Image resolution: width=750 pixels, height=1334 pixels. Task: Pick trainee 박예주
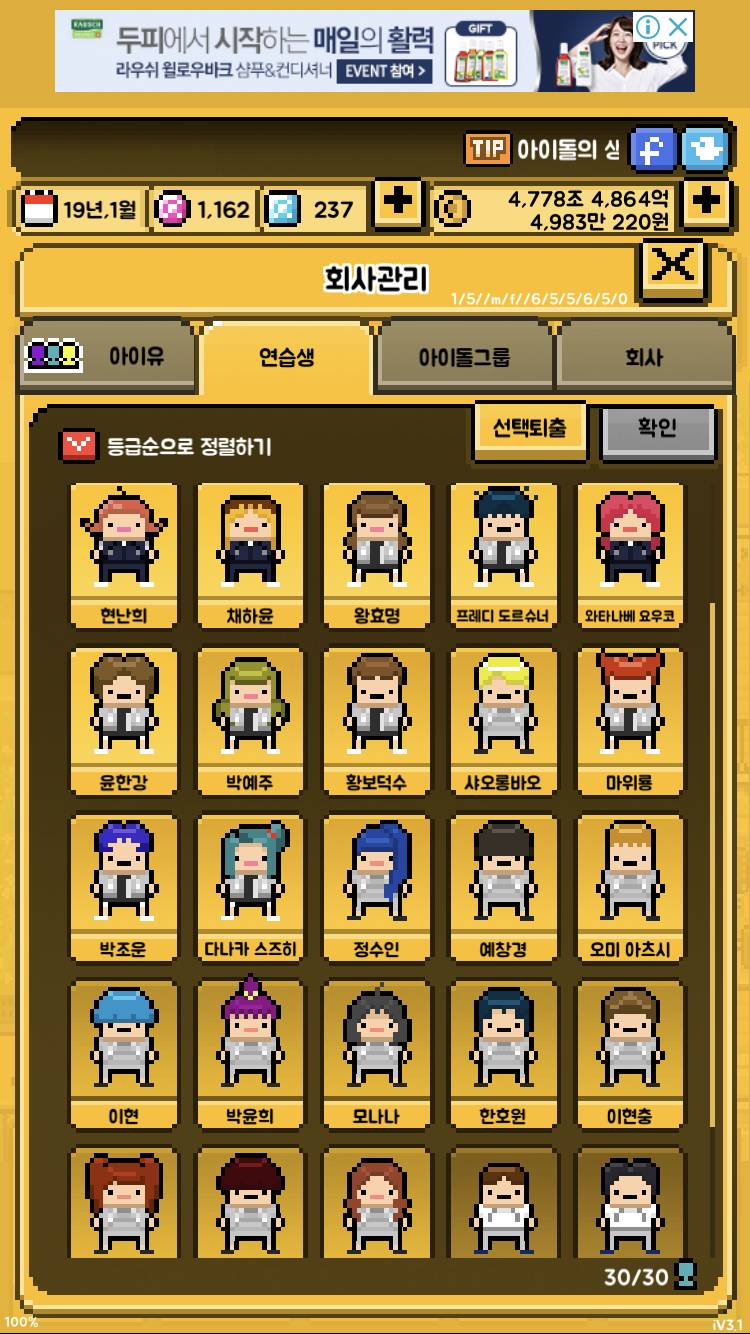point(250,721)
